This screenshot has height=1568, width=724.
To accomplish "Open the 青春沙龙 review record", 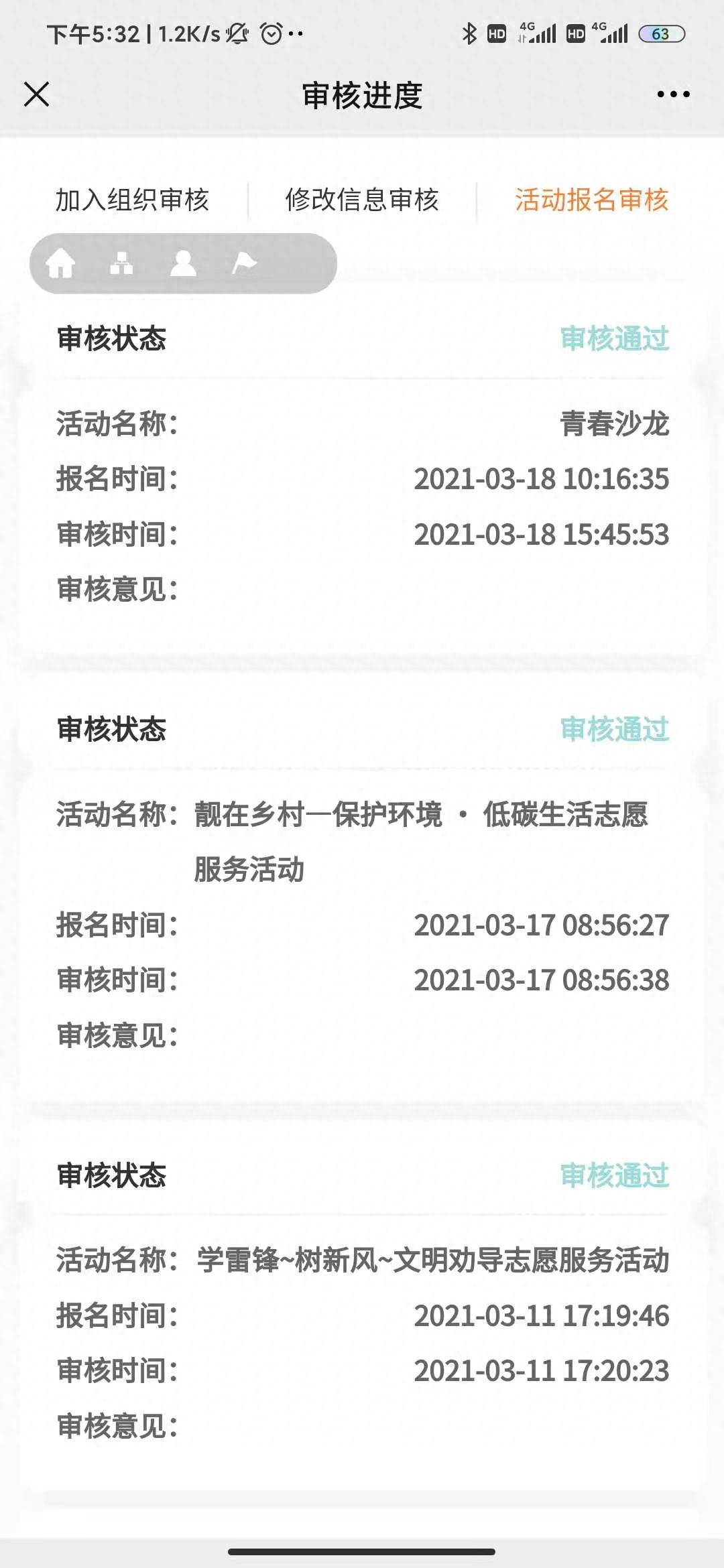I will (x=362, y=469).
